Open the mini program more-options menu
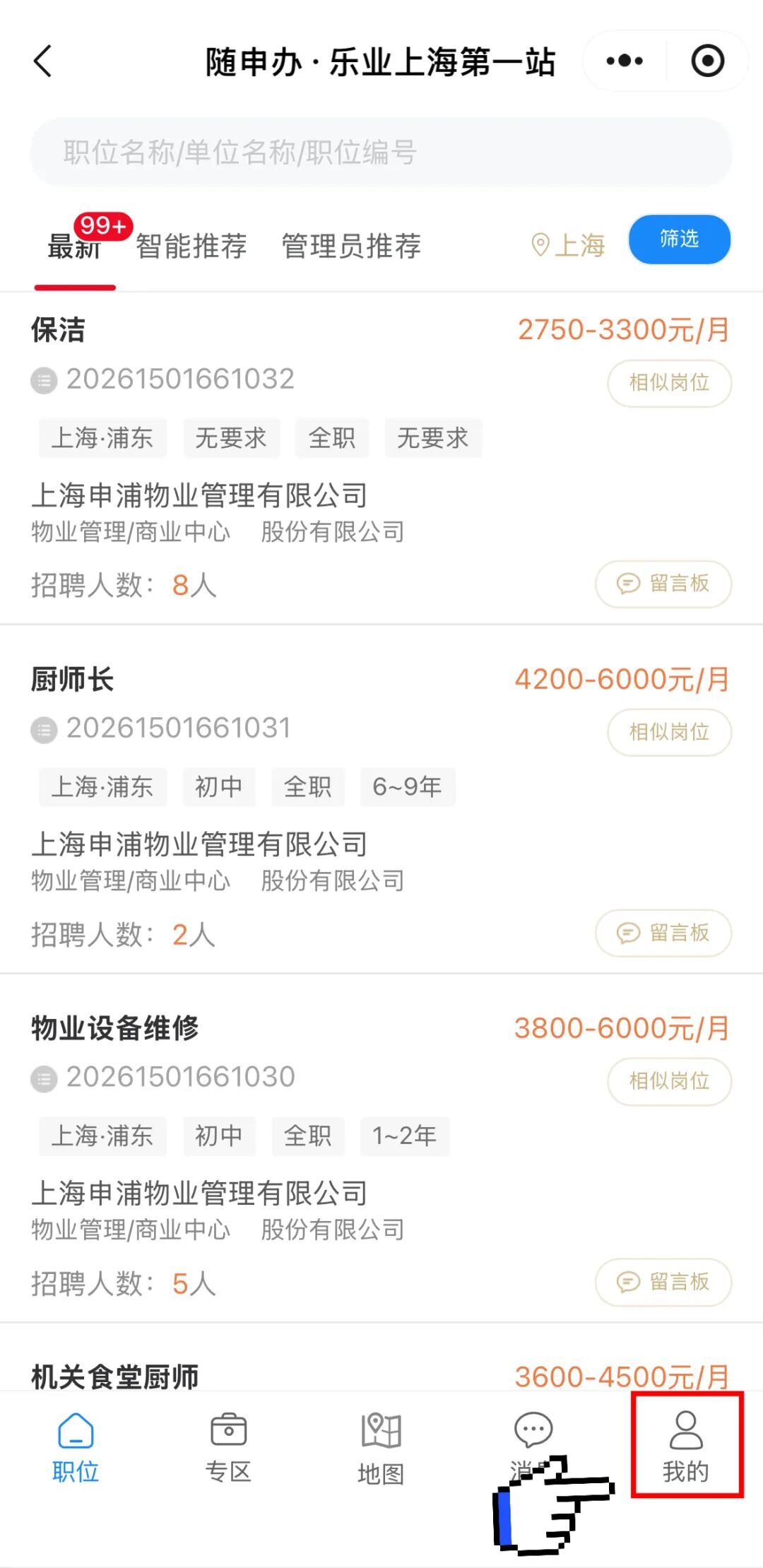The width and height of the screenshot is (763, 1568). coord(625,61)
